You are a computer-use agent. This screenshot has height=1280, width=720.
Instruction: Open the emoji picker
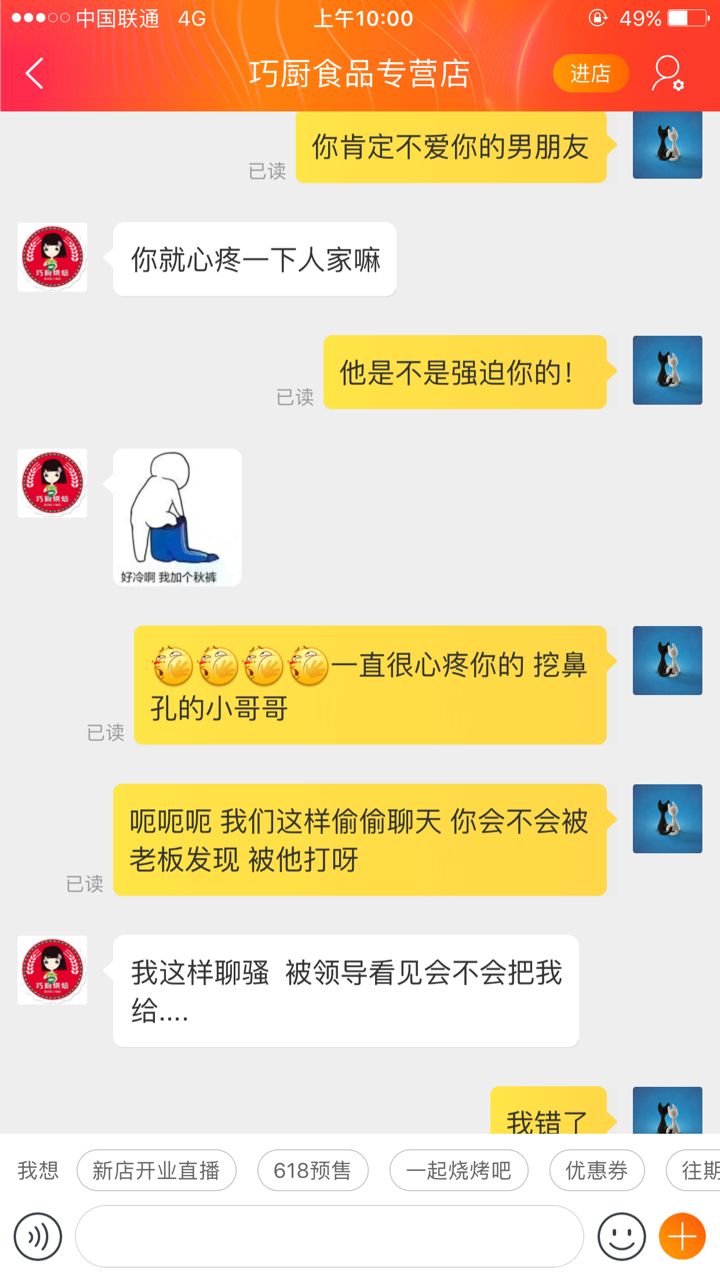(621, 1236)
